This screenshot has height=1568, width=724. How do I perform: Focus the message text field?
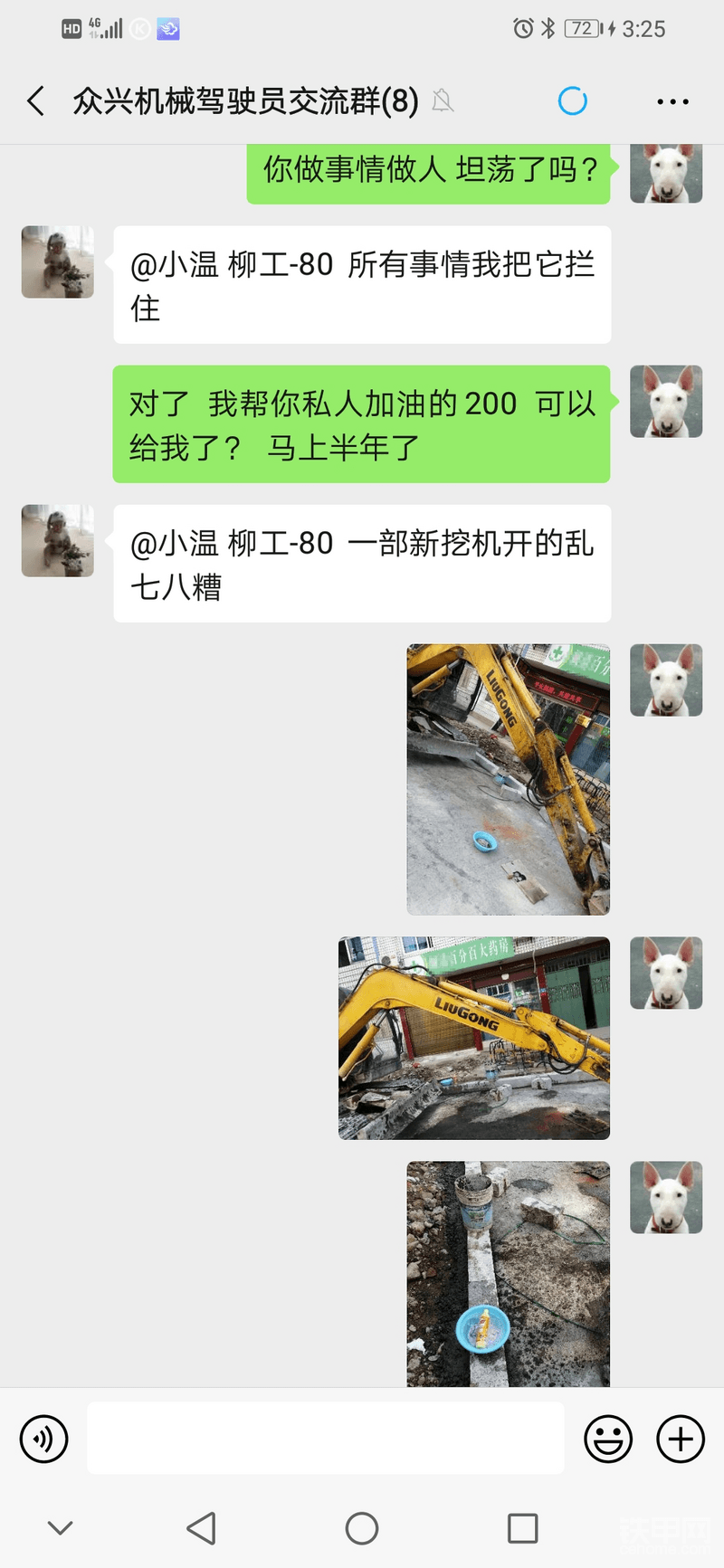point(326,1439)
